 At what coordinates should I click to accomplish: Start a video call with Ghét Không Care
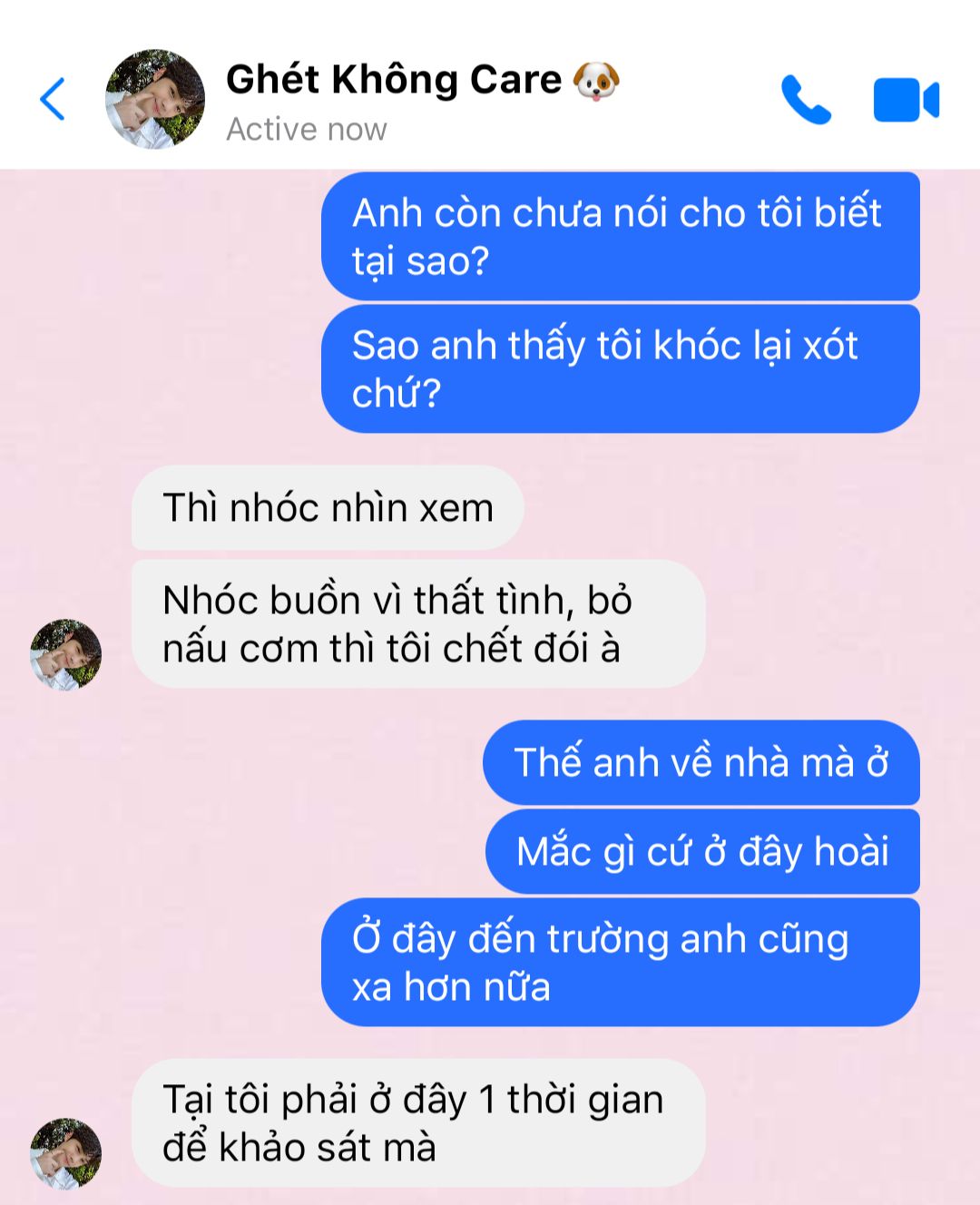click(905, 100)
